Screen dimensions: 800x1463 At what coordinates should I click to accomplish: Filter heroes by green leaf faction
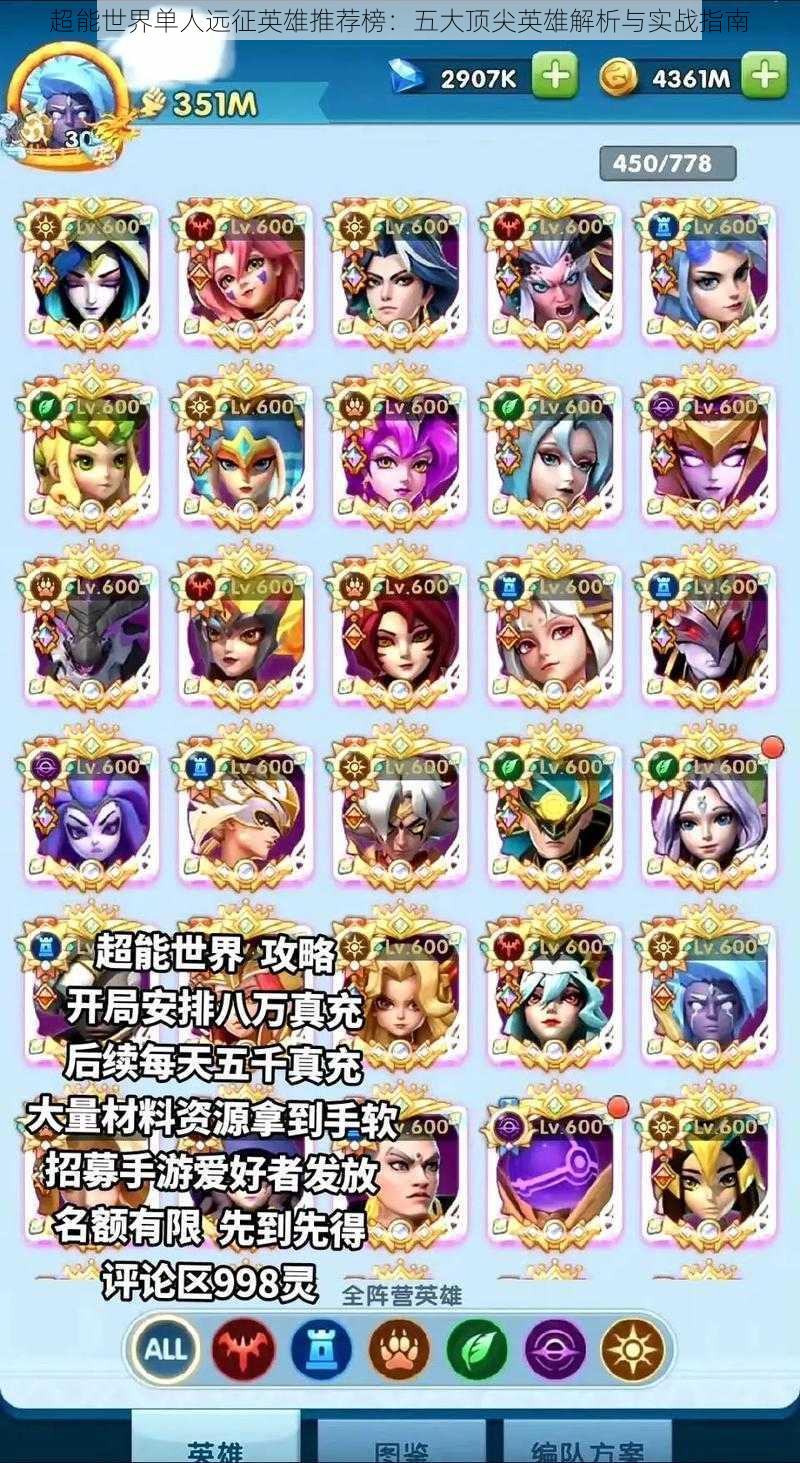477,1349
